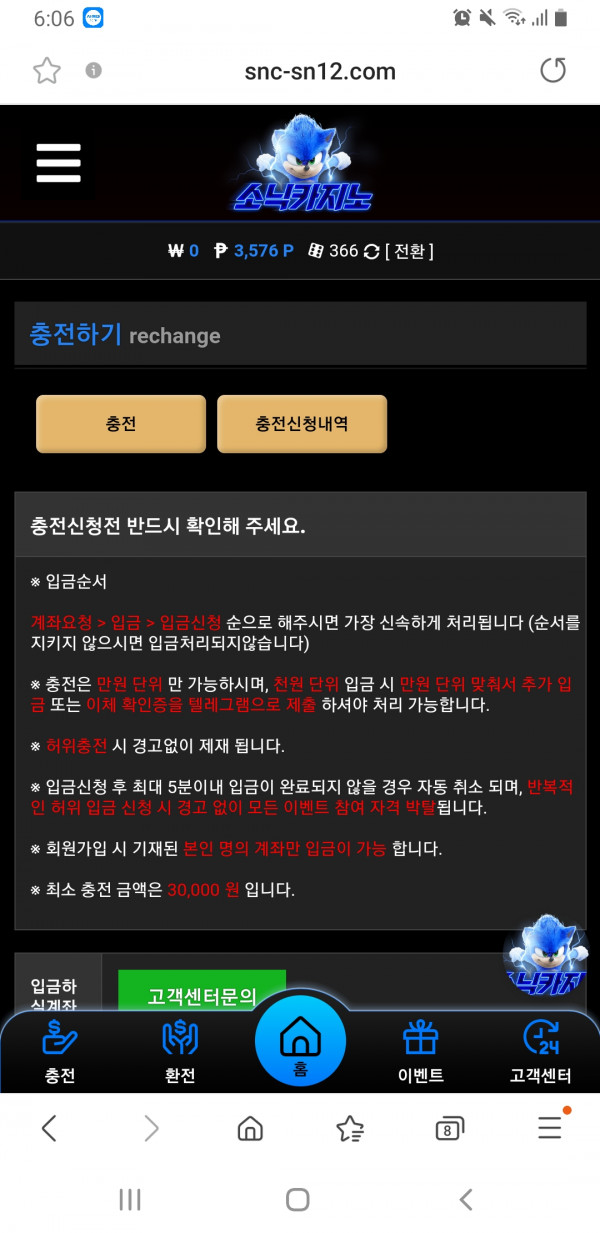Switch to the 환전 tab
The image size is (600, 1233).
tap(180, 1052)
